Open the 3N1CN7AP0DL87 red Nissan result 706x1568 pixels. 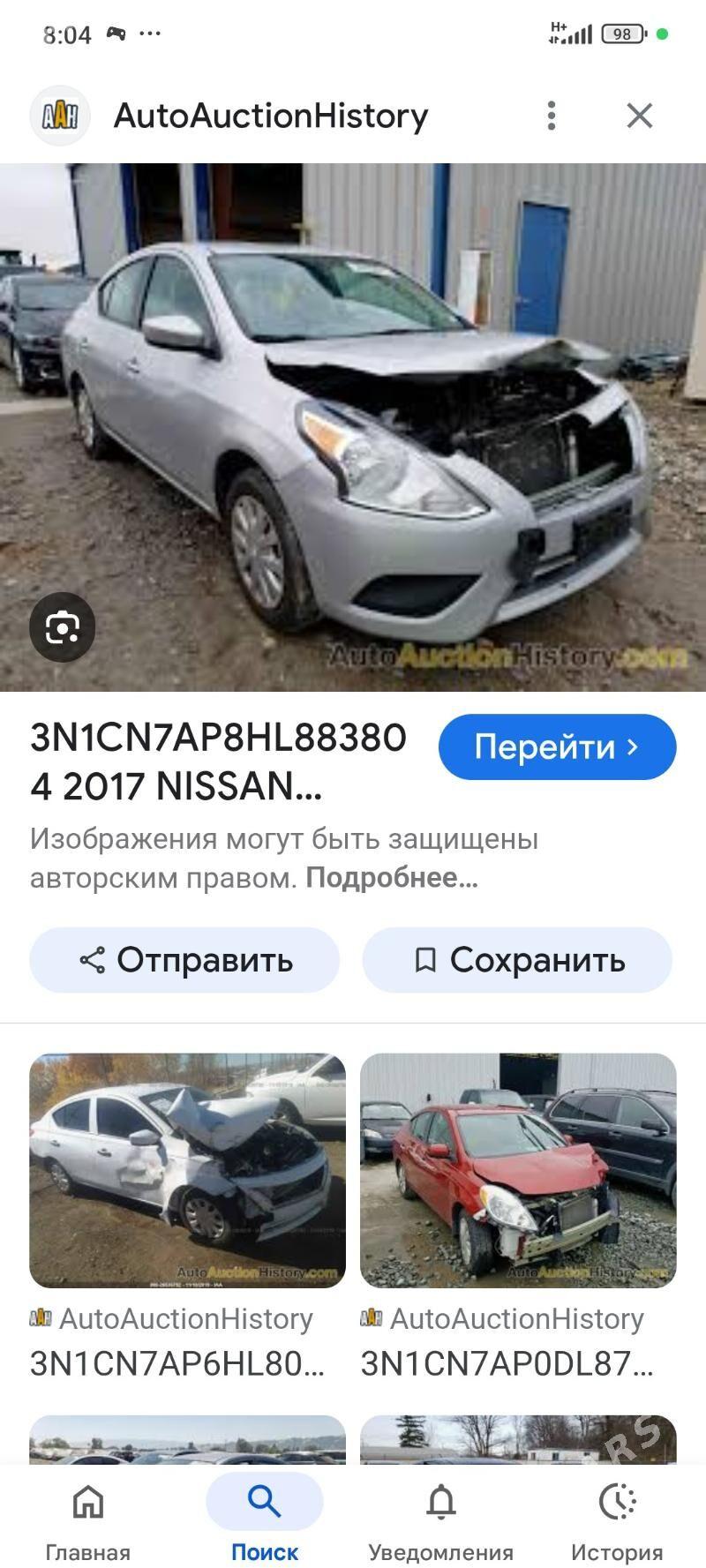(518, 1170)
